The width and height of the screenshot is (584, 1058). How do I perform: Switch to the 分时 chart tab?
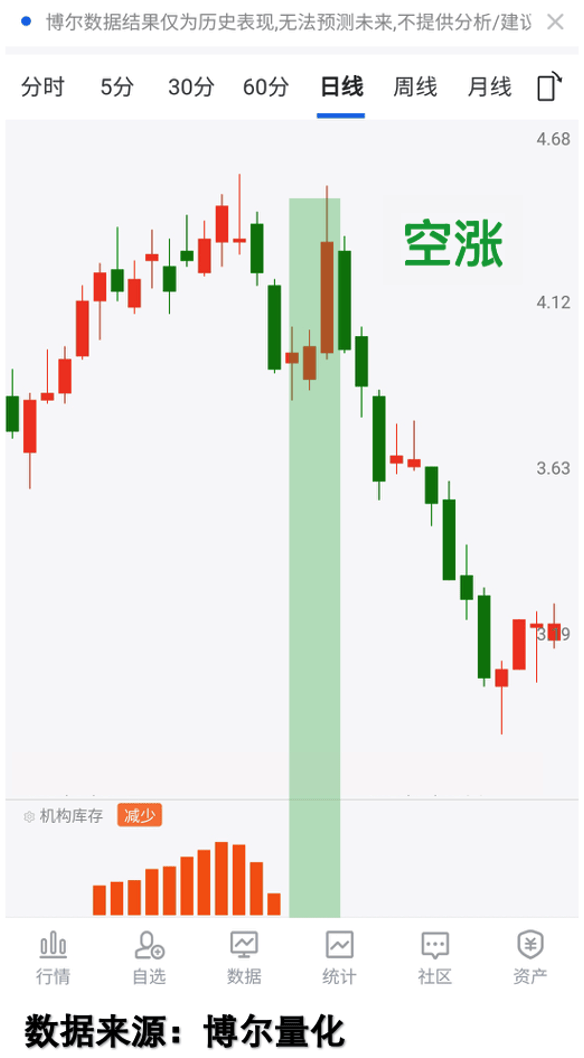[42, 87]
